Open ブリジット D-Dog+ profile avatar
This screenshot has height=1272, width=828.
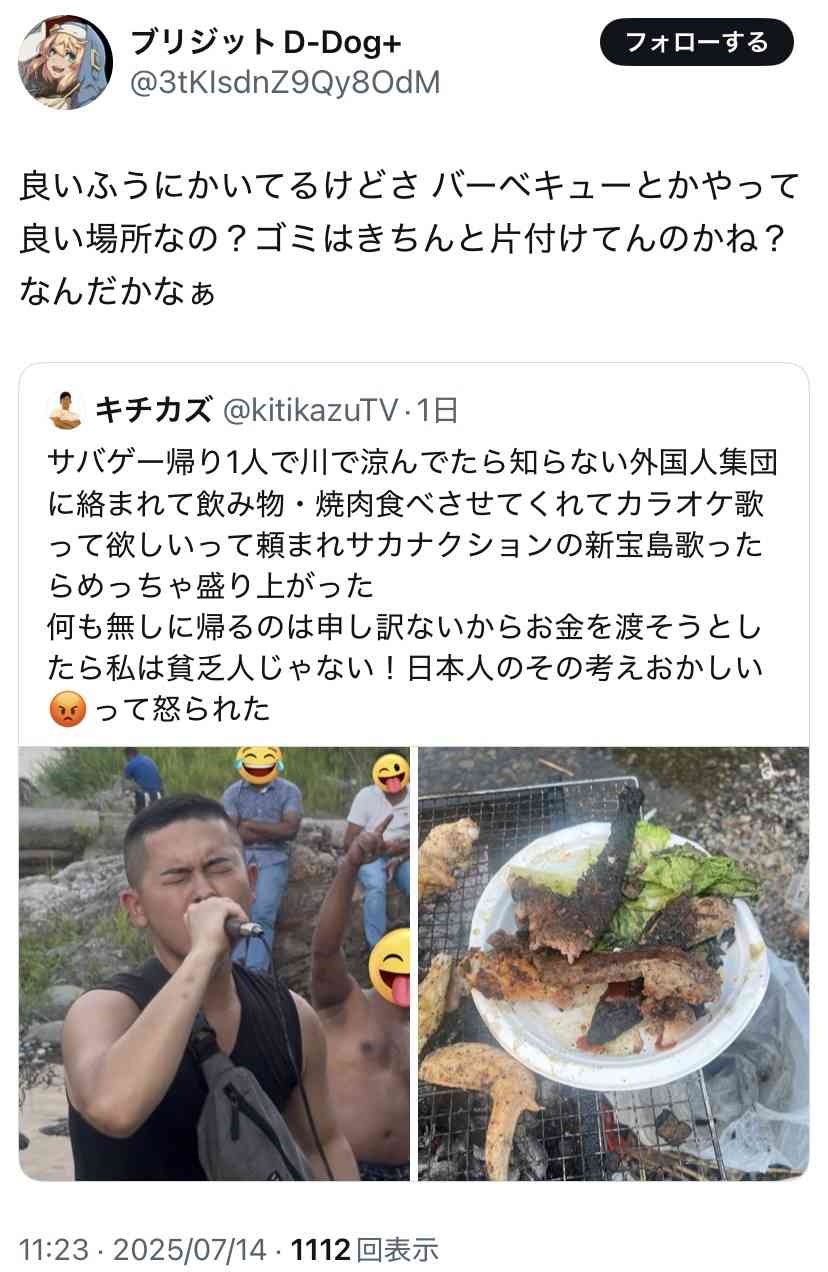click(x=65, y=63)
